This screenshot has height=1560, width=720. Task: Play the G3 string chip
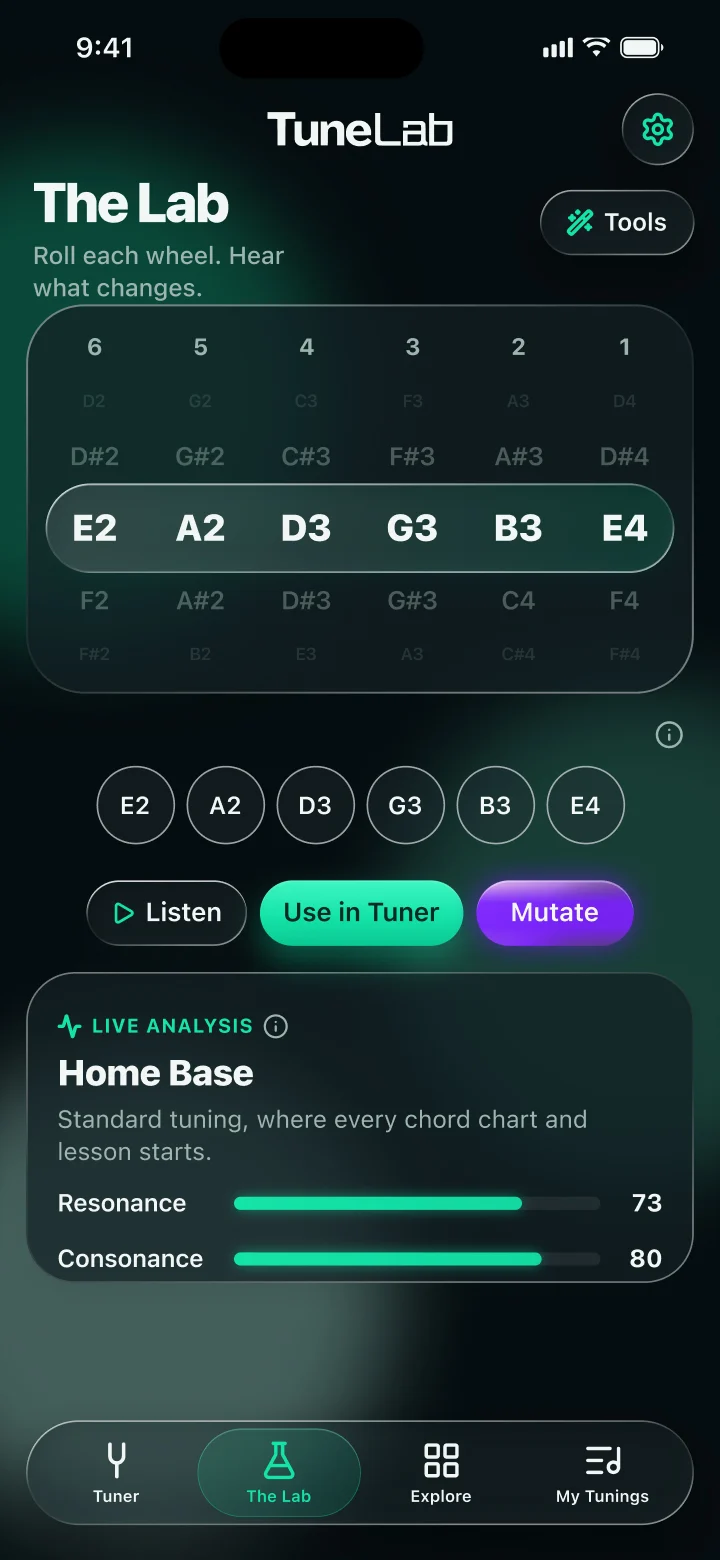[405, 805]
